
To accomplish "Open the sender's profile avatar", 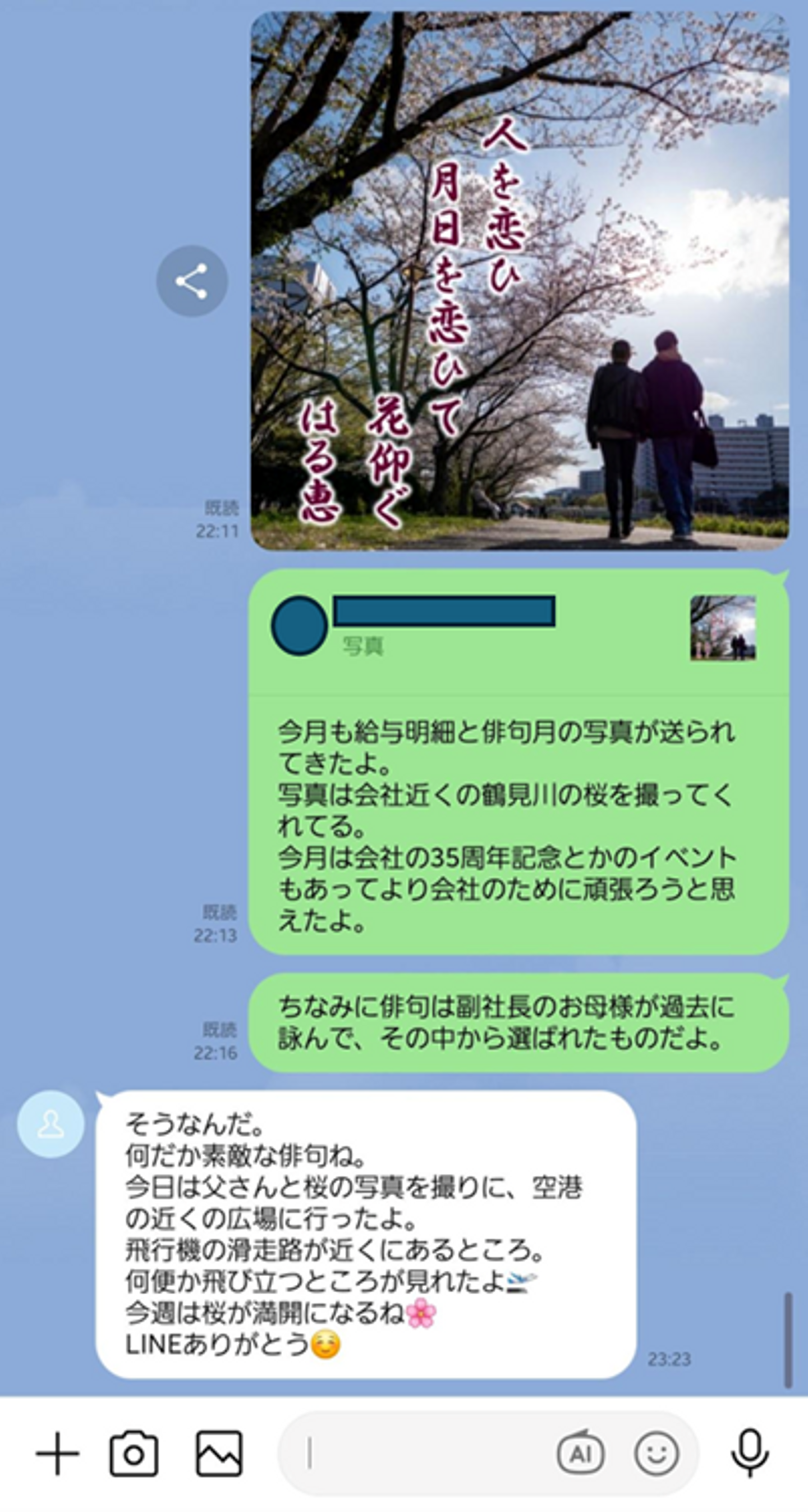I will [x=50, y=1124].
